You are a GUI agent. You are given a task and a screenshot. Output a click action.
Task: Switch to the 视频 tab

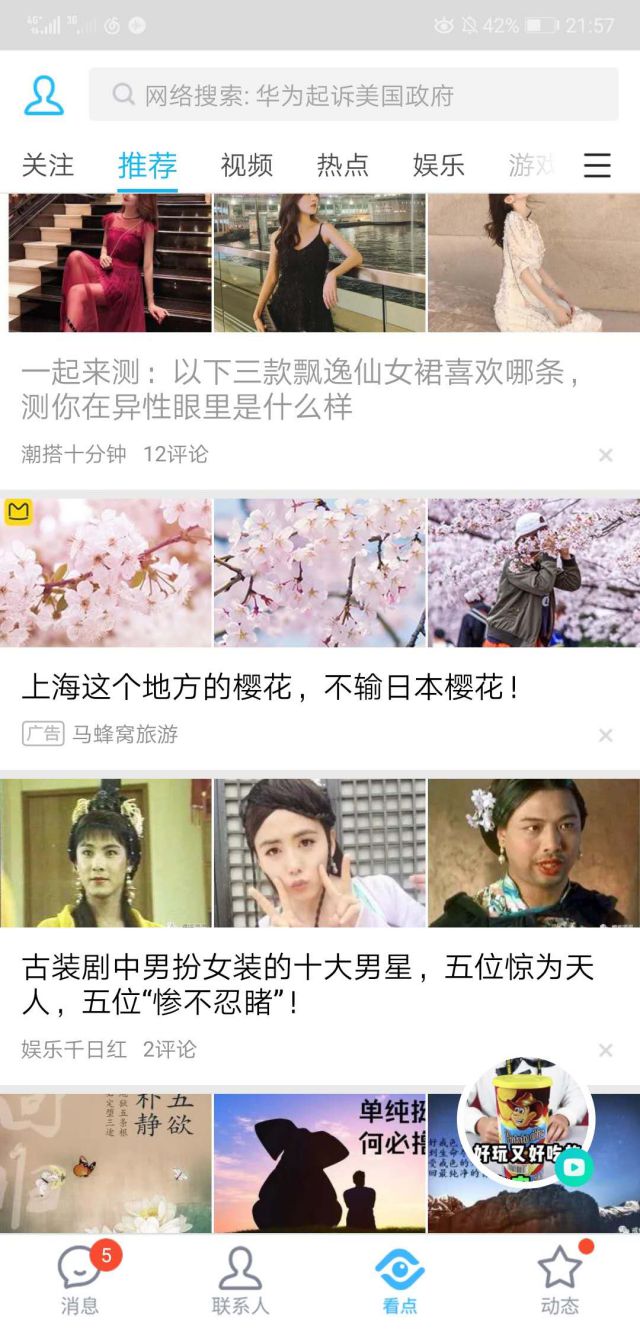click(x=246, y=165)
